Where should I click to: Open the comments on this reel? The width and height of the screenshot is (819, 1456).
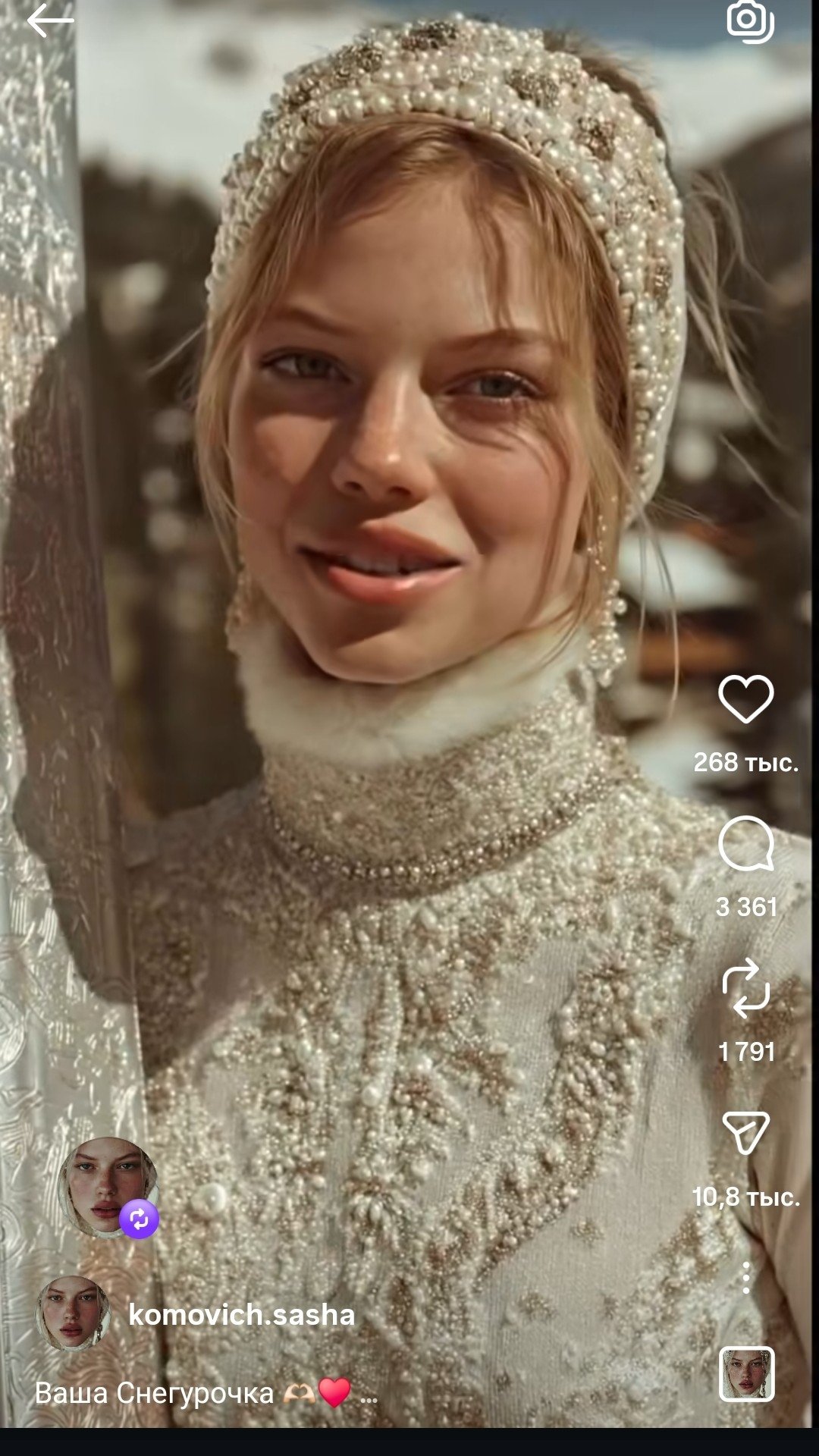(x=745, y=844)
